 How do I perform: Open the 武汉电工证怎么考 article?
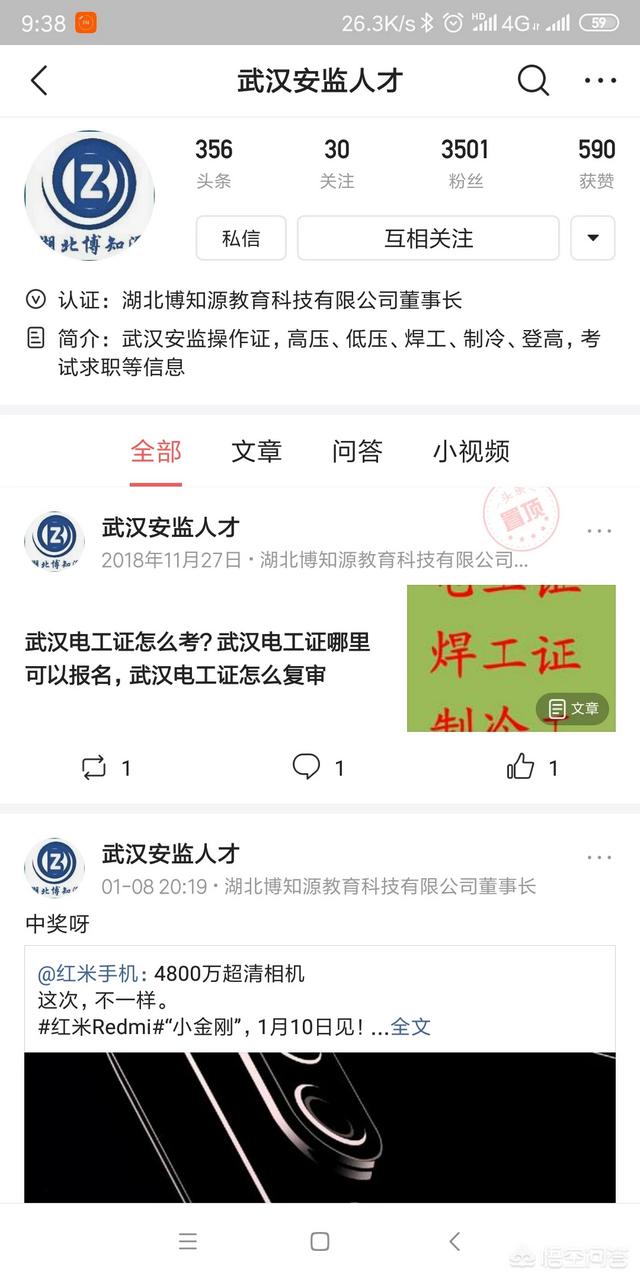tap(197, 658)
